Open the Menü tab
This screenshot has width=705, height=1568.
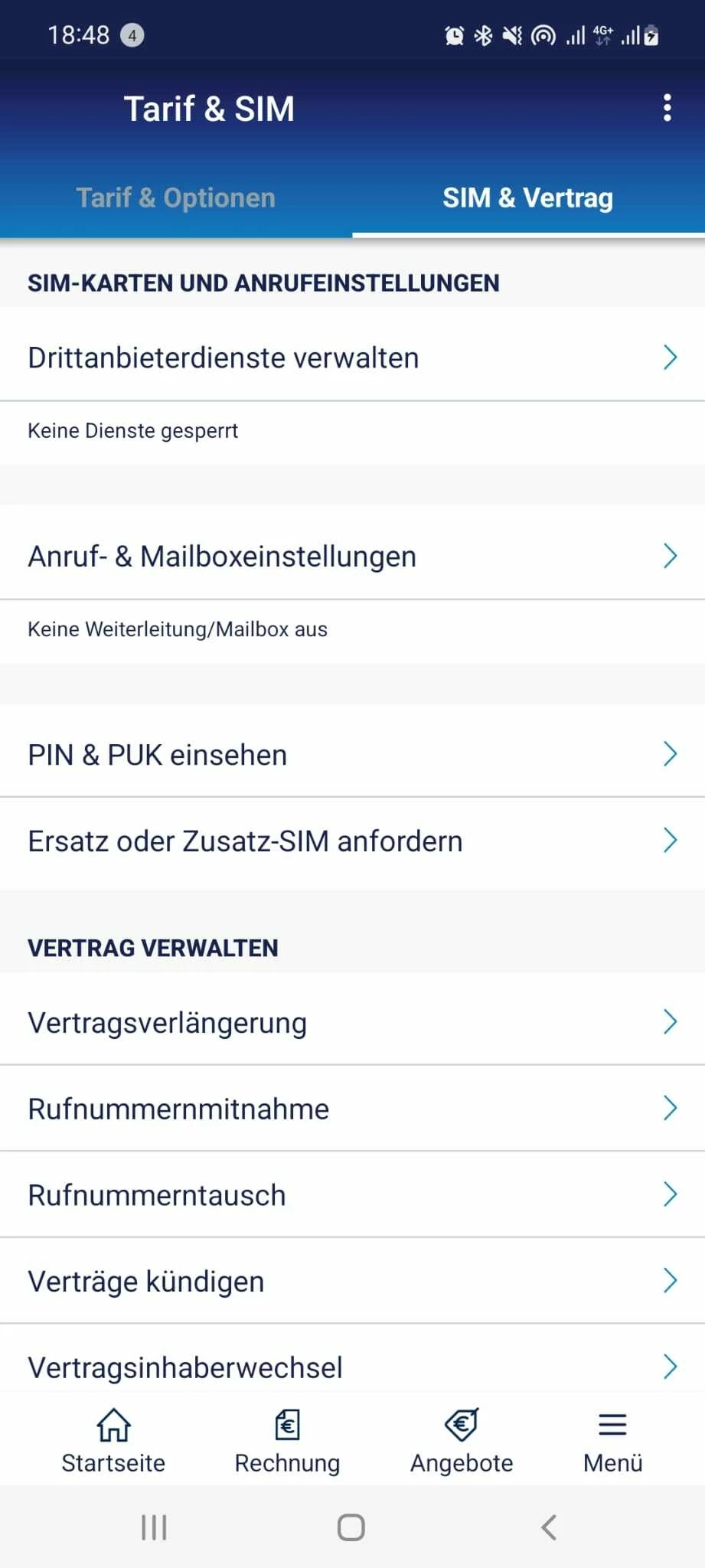click(612, 1440)
